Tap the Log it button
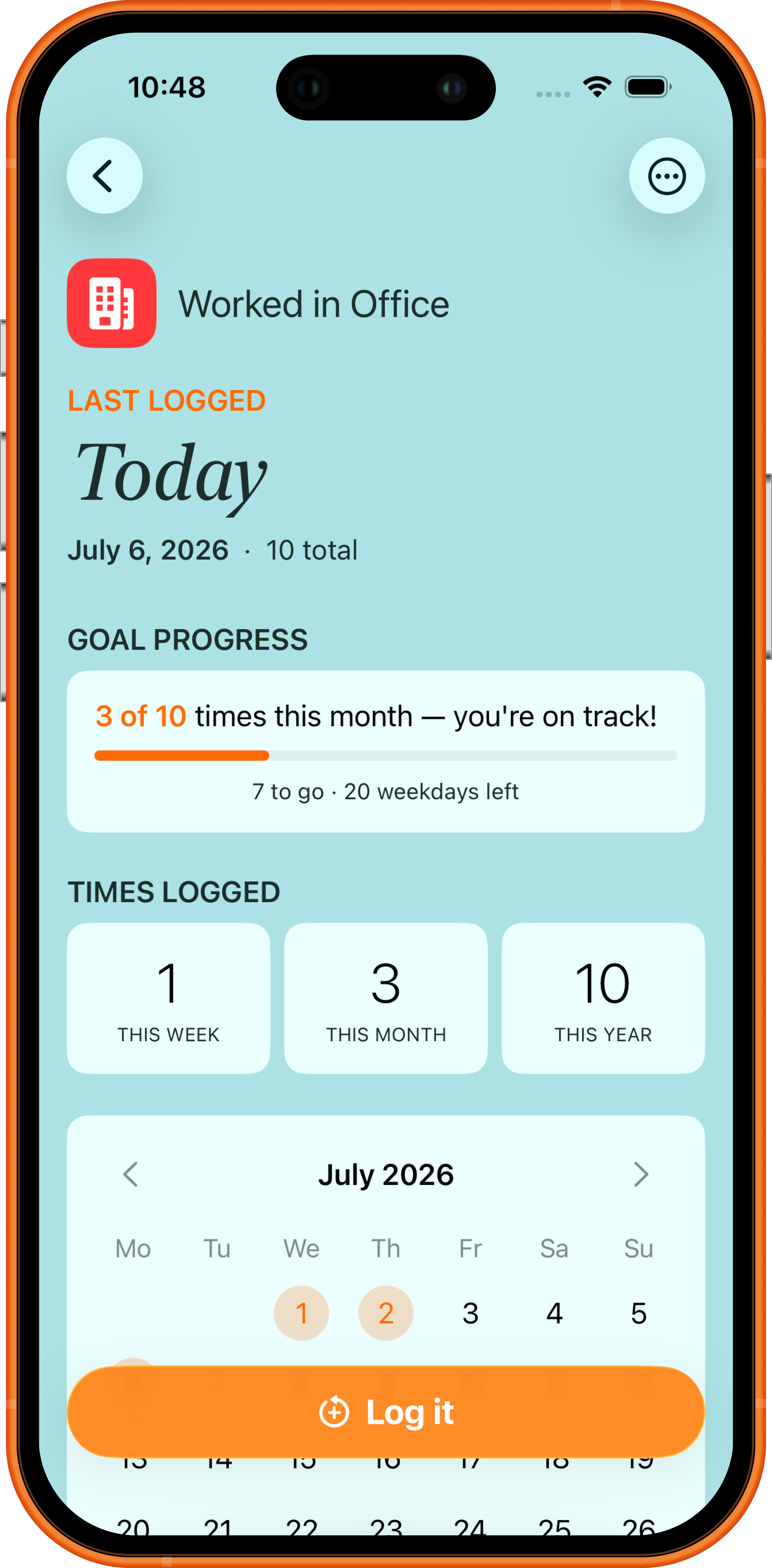Viewport: 772px width, 1568px height. 386,1412
